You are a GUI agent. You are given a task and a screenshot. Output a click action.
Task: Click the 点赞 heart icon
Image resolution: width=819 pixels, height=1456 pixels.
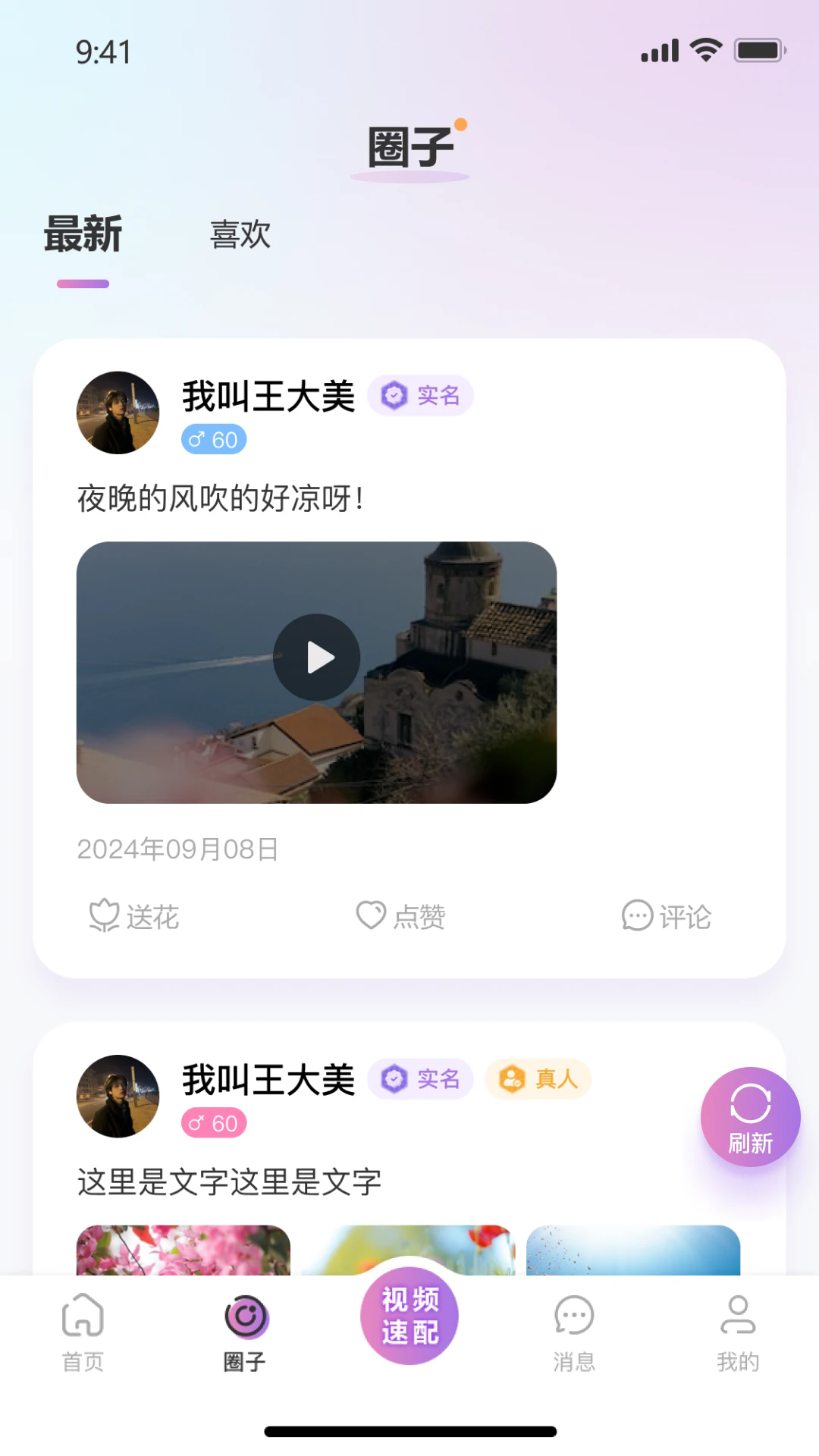369,916
